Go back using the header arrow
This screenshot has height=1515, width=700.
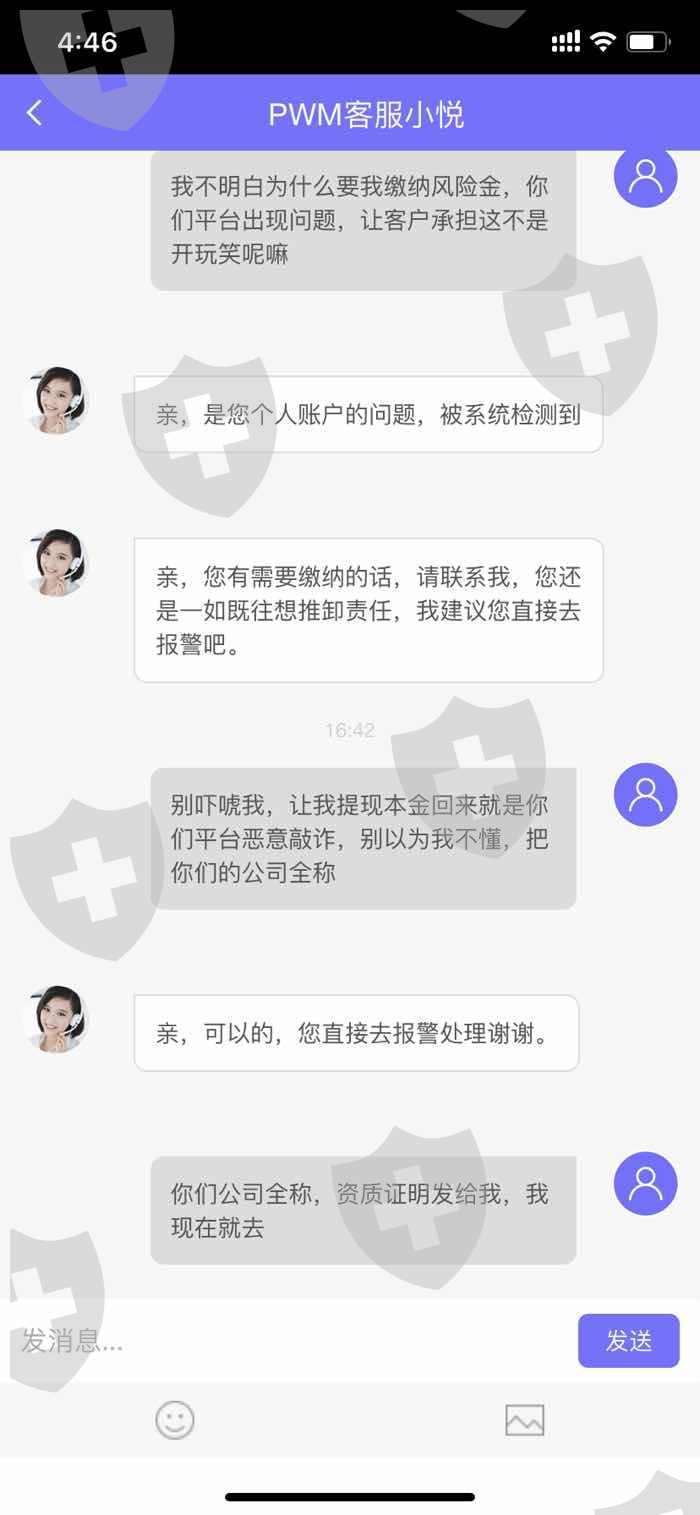pos(35,113)
